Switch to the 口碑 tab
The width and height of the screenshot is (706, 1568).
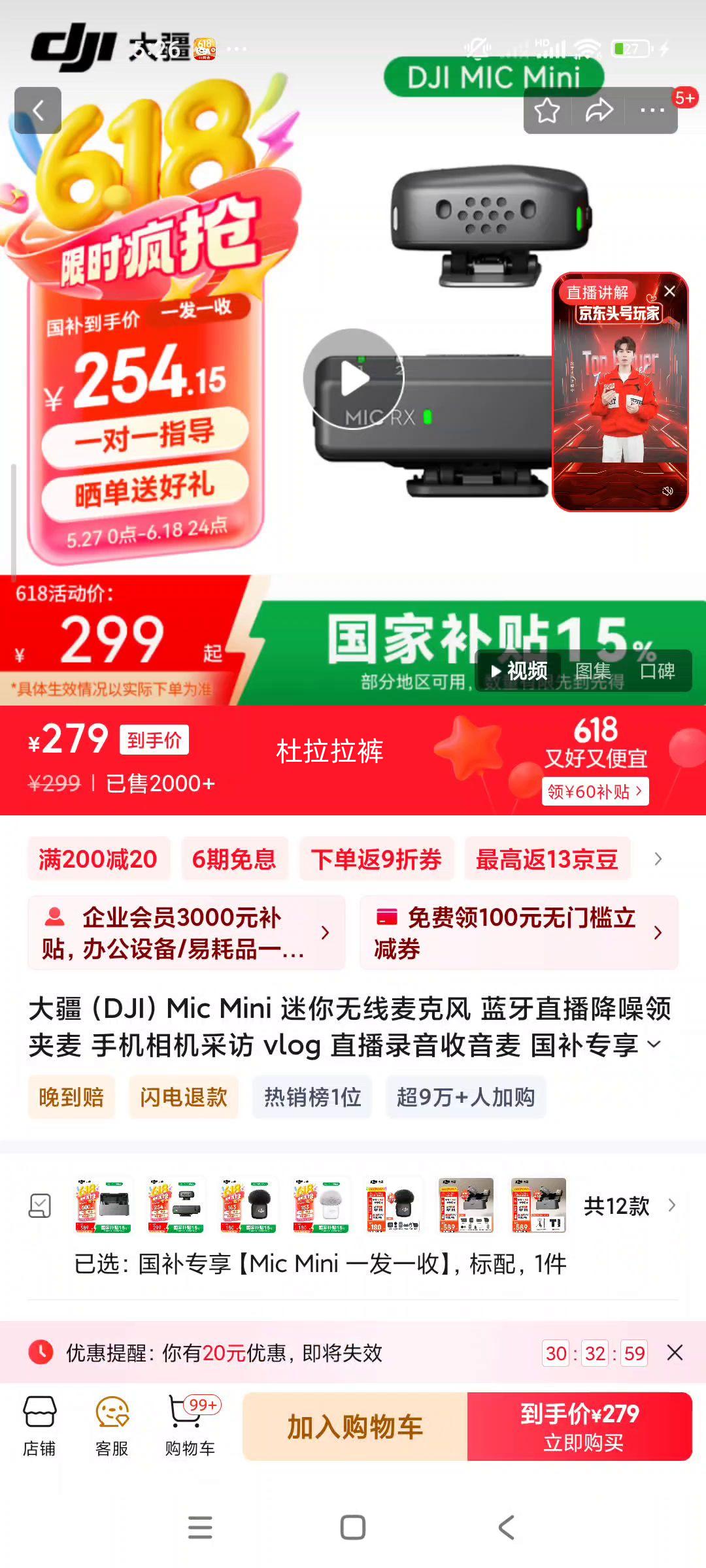click(657, 671)
